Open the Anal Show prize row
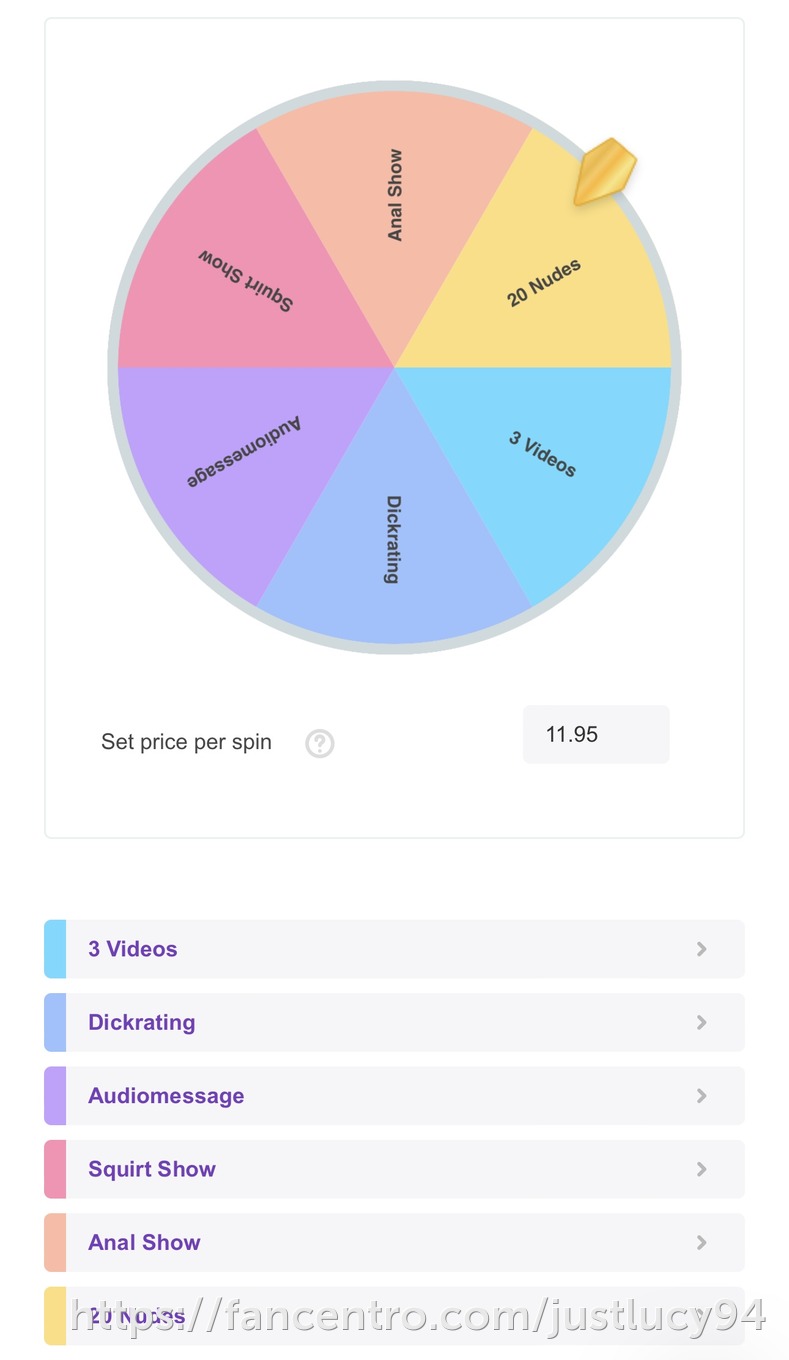 click(x=394, y=1242)
